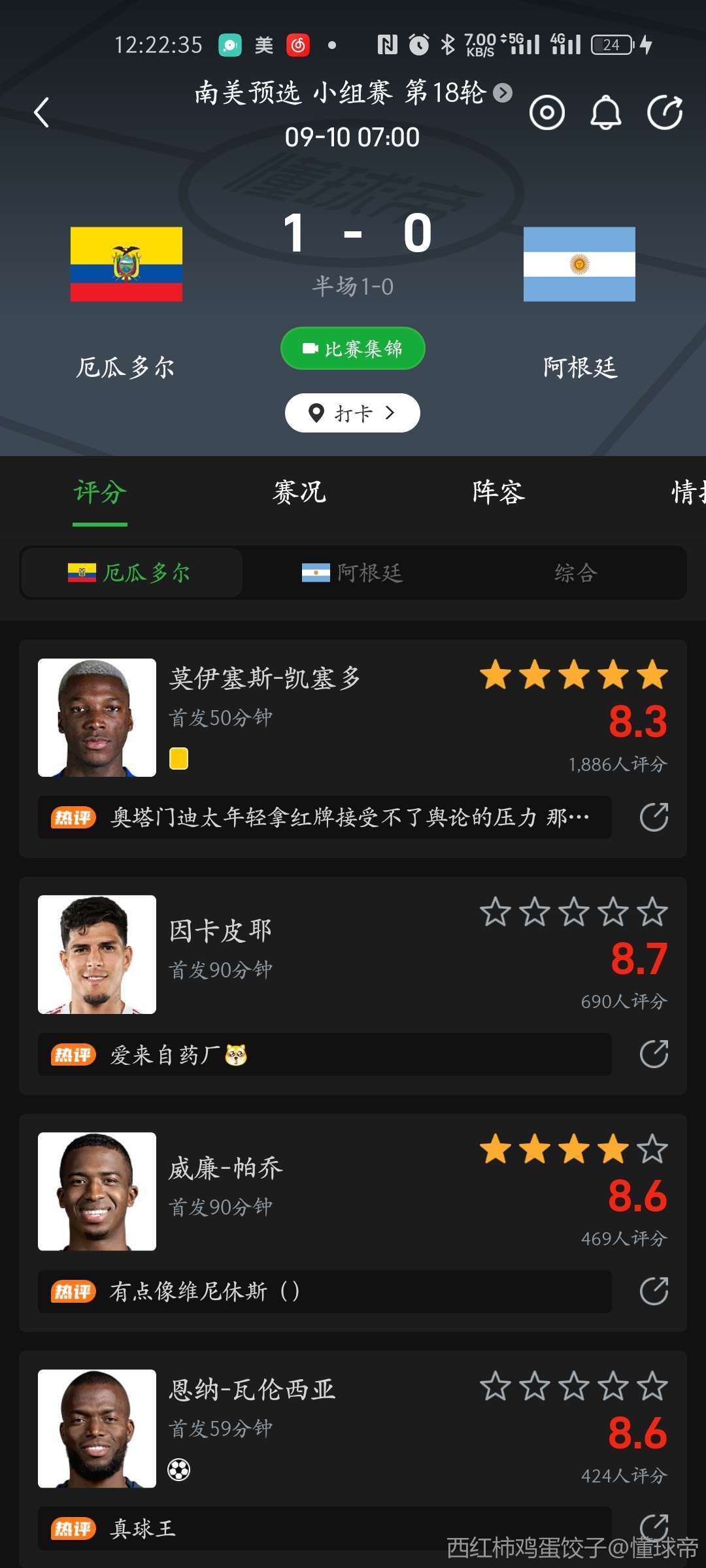Open the match notifications bell
Viewport: 706px width, 1568px height.
point(605,112)
